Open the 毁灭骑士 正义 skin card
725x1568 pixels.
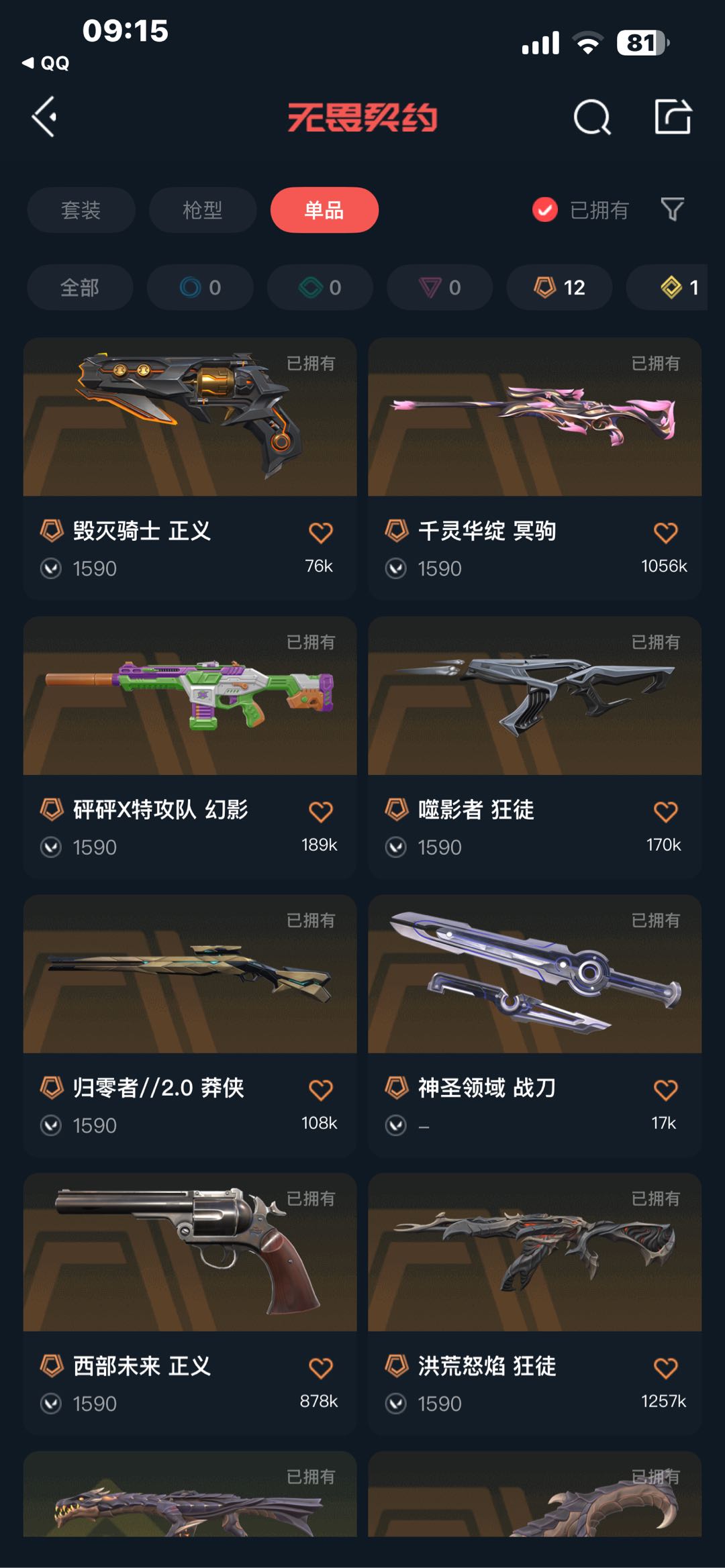click(190, 468)
